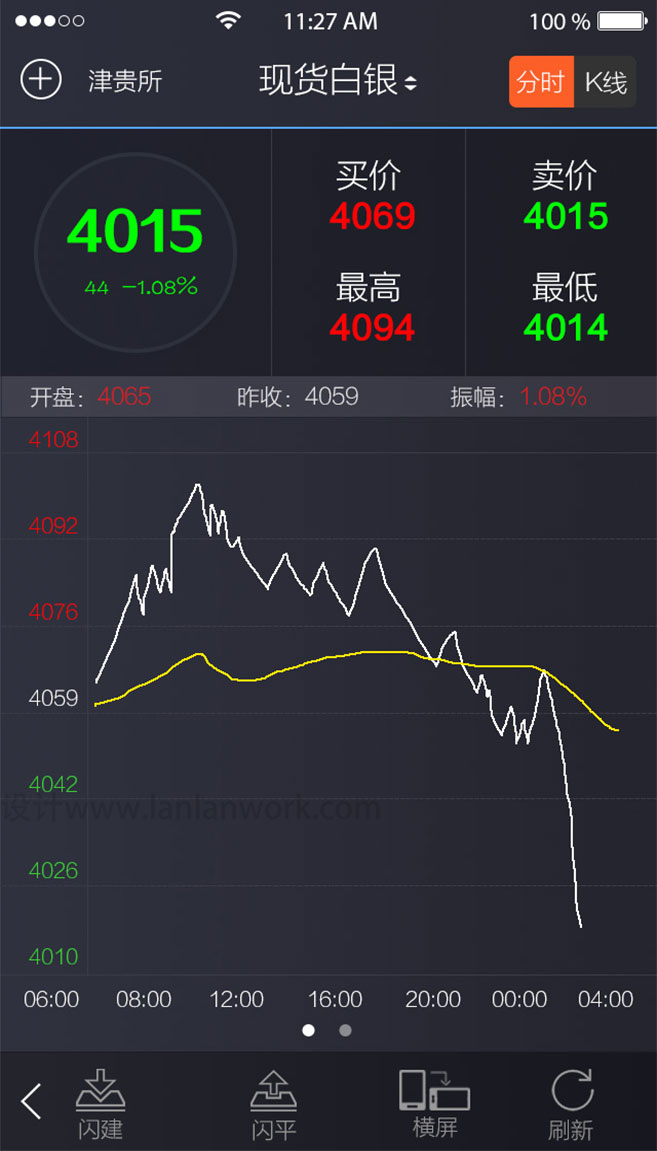
Task: Open 闪建 quick open position
Action: point(100,1104)
